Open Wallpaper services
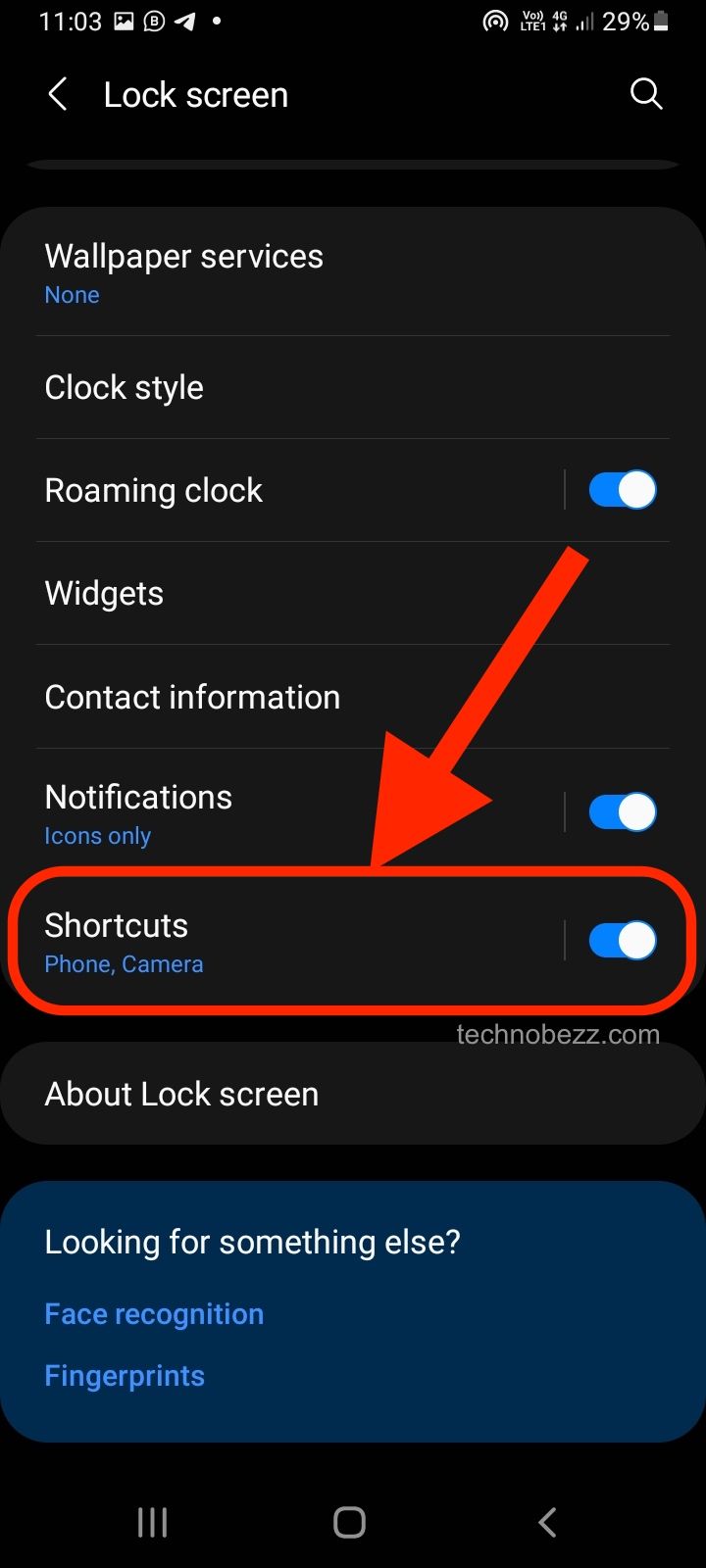The width and height of the screenshot is (706, 1568). click(x=353, y=273)
